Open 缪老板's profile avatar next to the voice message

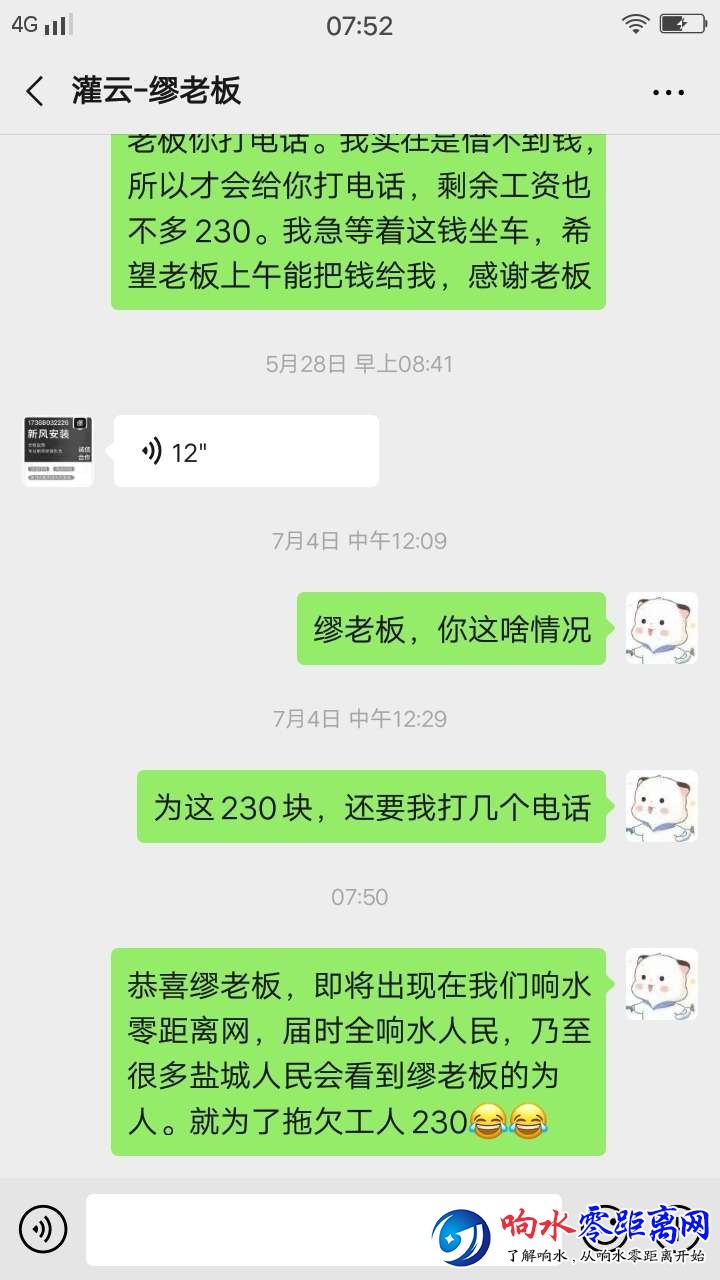[x=58, y=451]
